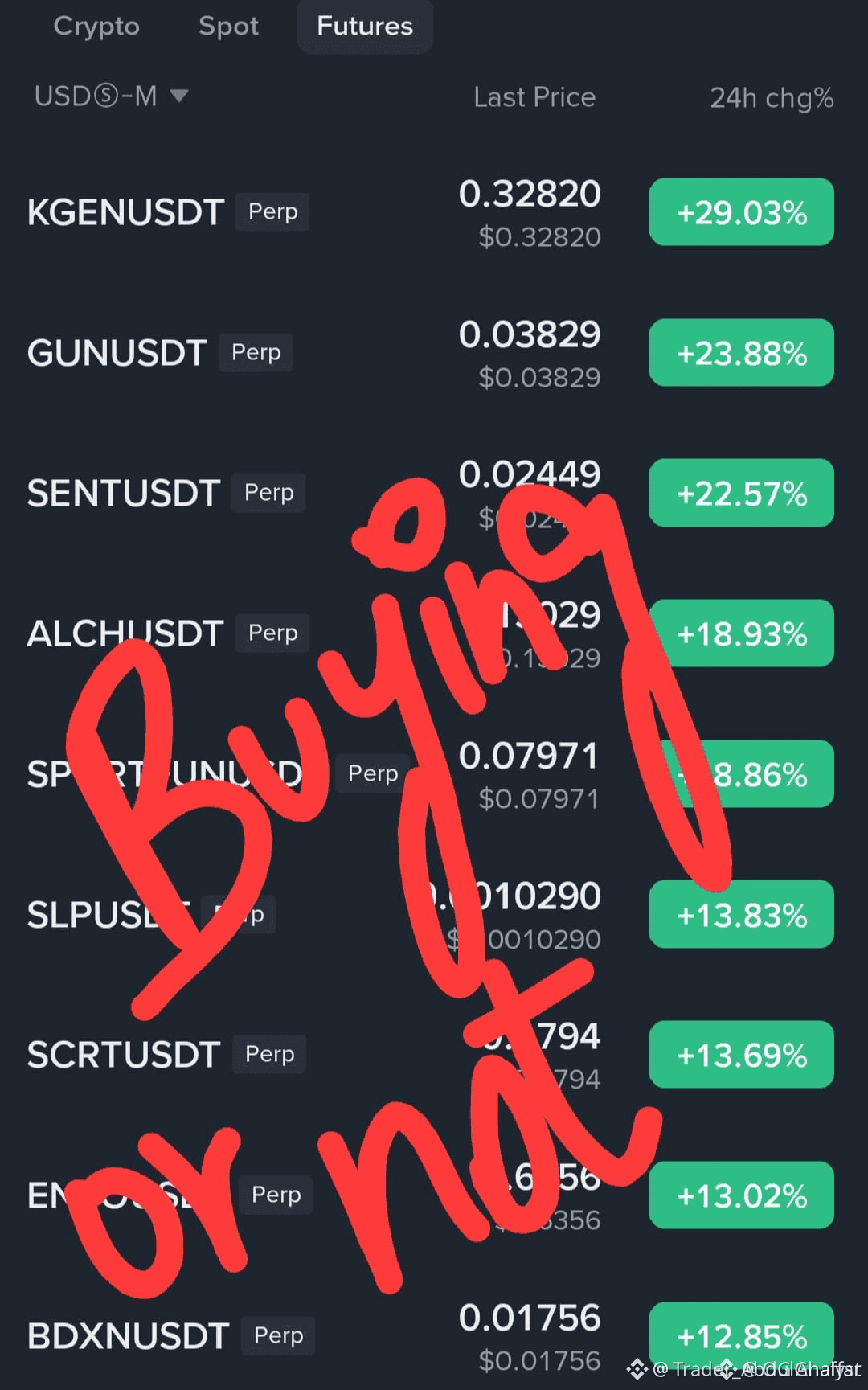This screenshot has width=868, height=1390.
Task: Expand the USDⓈ-M market dropdown
Action: [x=111, y=96]
